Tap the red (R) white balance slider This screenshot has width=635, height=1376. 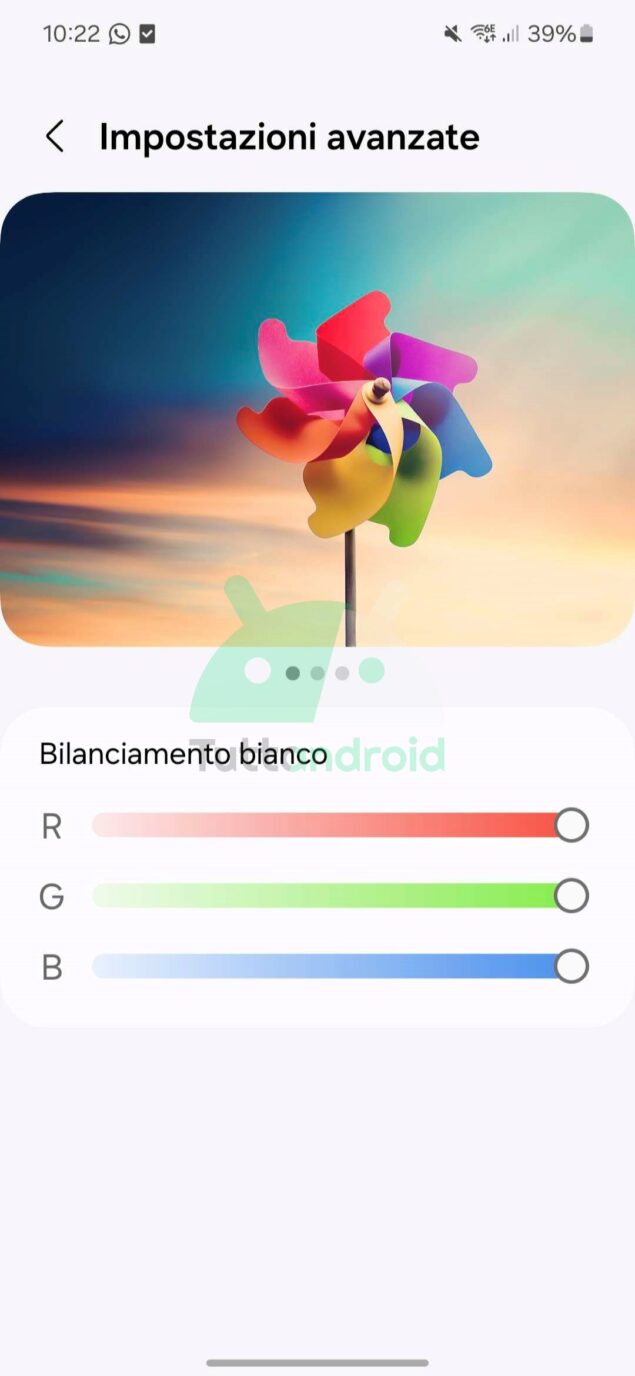pos(330,825)
